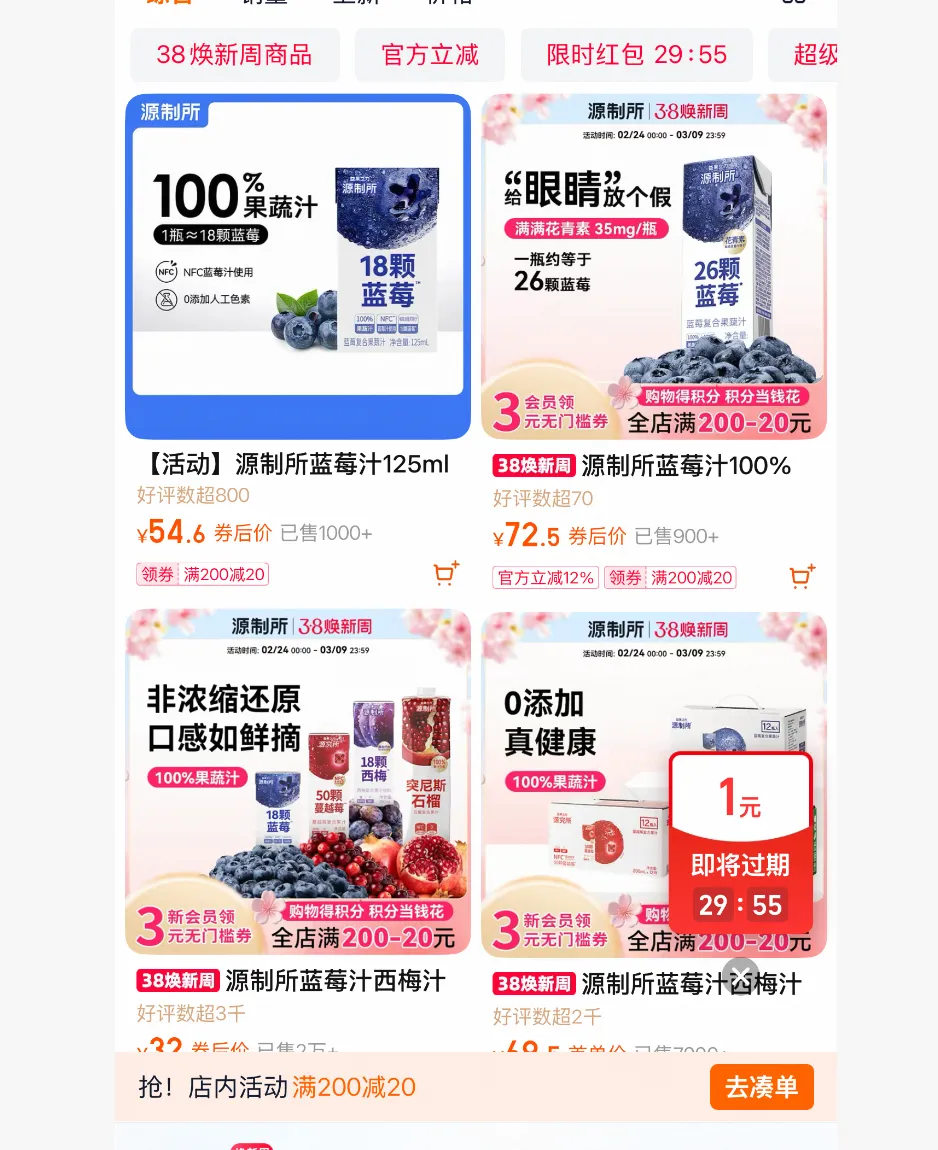The width and height of the screenshot is (938, 1150).
Task: Add the ¥54.6 blueberry juice to cart
Action: click(x=445, y=574)
